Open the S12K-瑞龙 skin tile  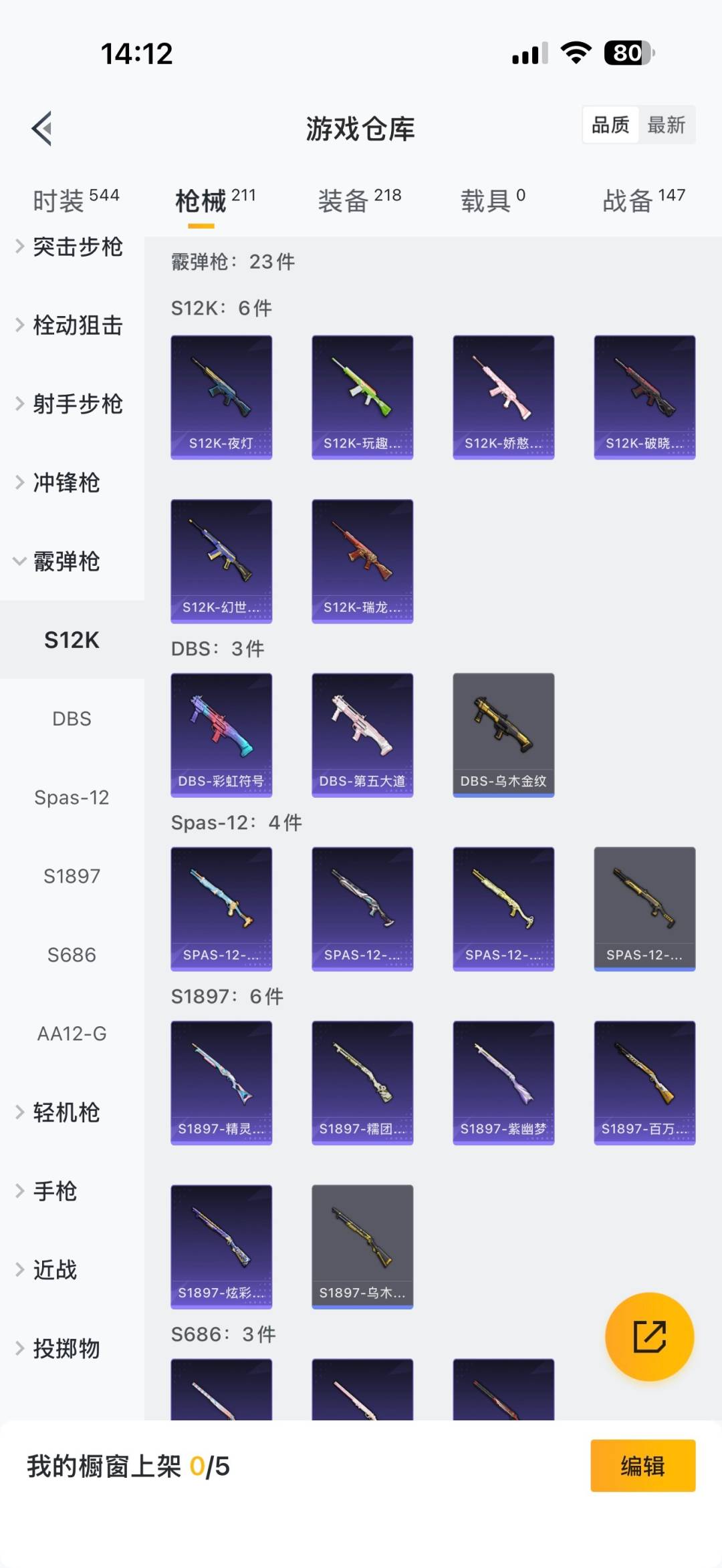tap(362, 561)
